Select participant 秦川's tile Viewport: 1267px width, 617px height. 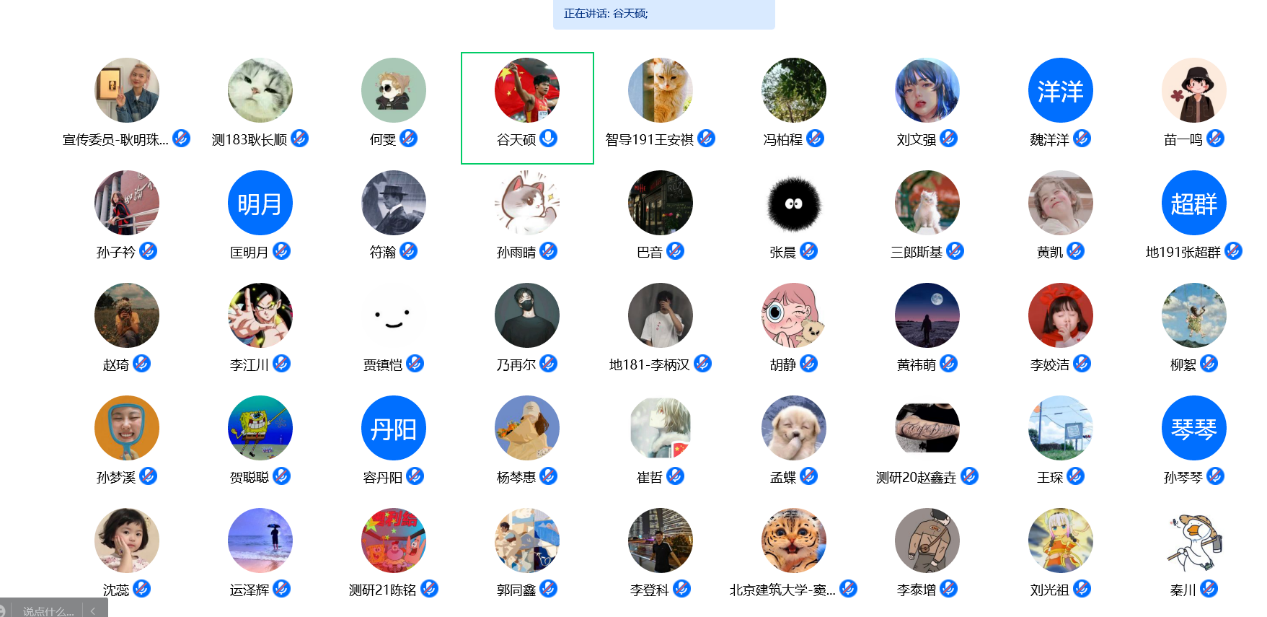coord(1194,541)
